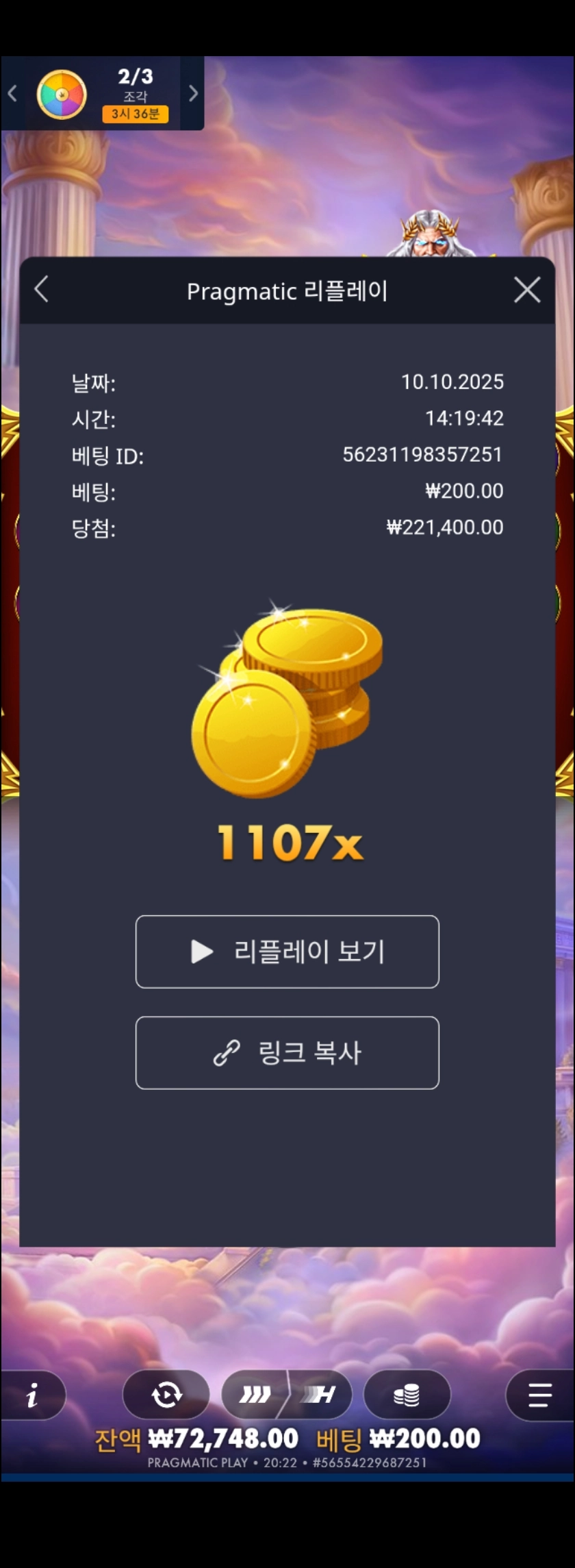575x1568 pixels.
Task: Open bet settings via the stacked coins icon
Action: tap(408, 1395)
